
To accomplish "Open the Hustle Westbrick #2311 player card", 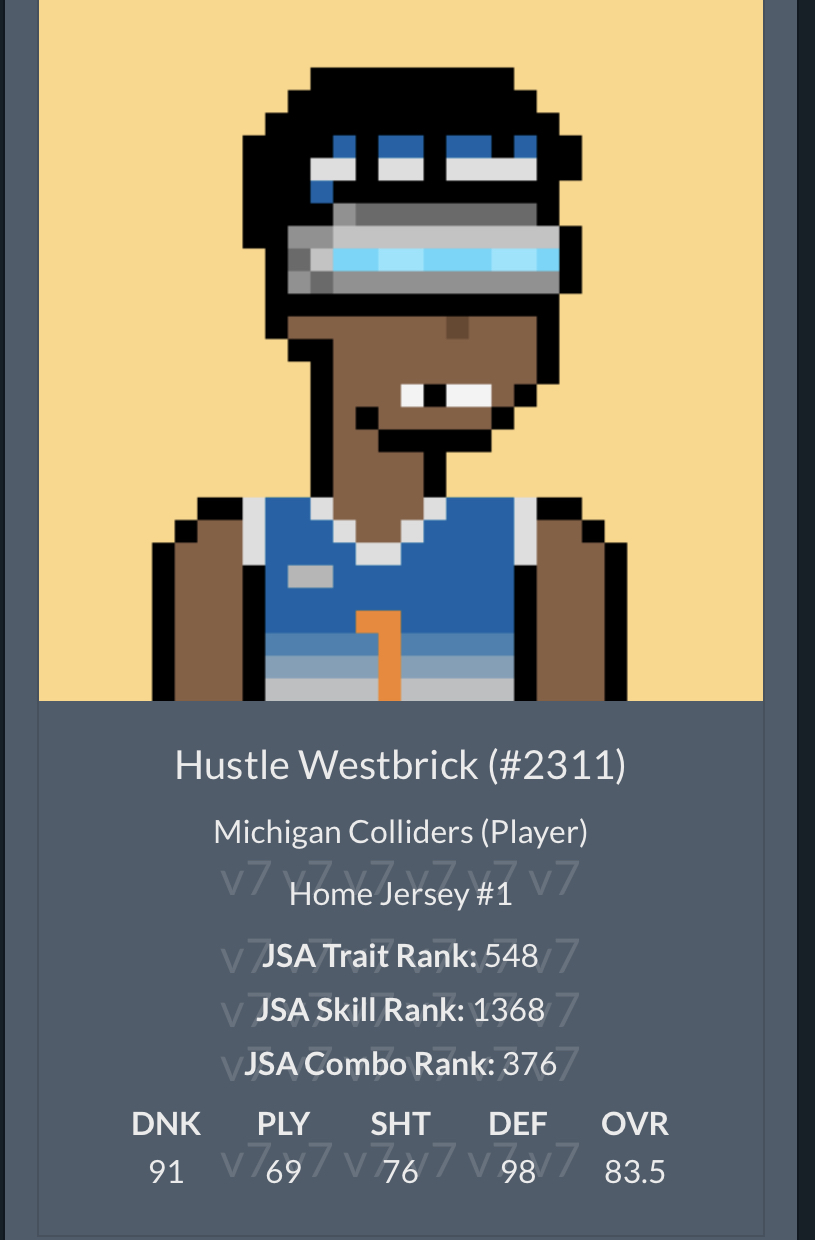I will pyautogui.click(x=400, y=765).
